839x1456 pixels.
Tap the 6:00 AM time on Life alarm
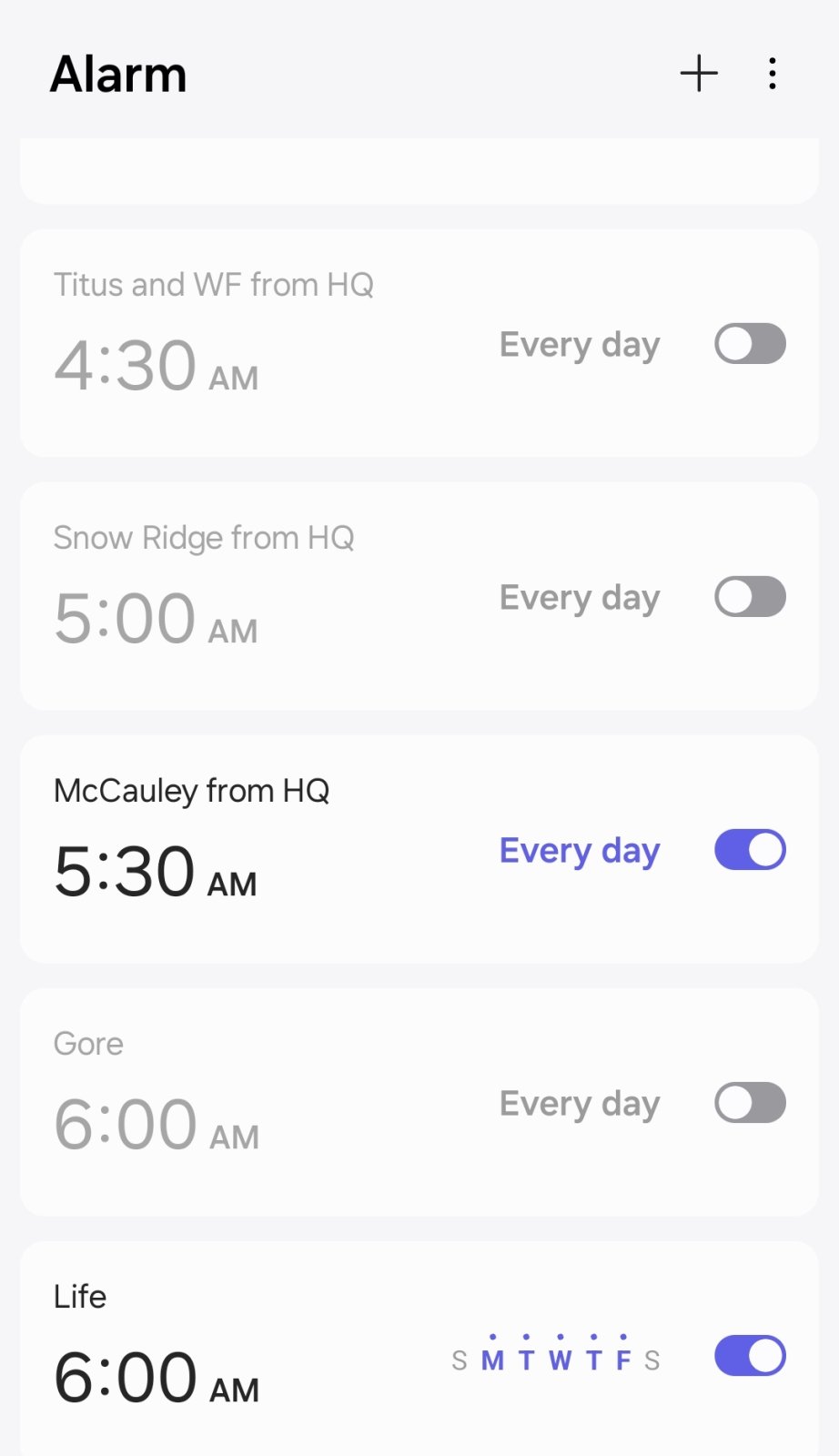[155, 1375]
